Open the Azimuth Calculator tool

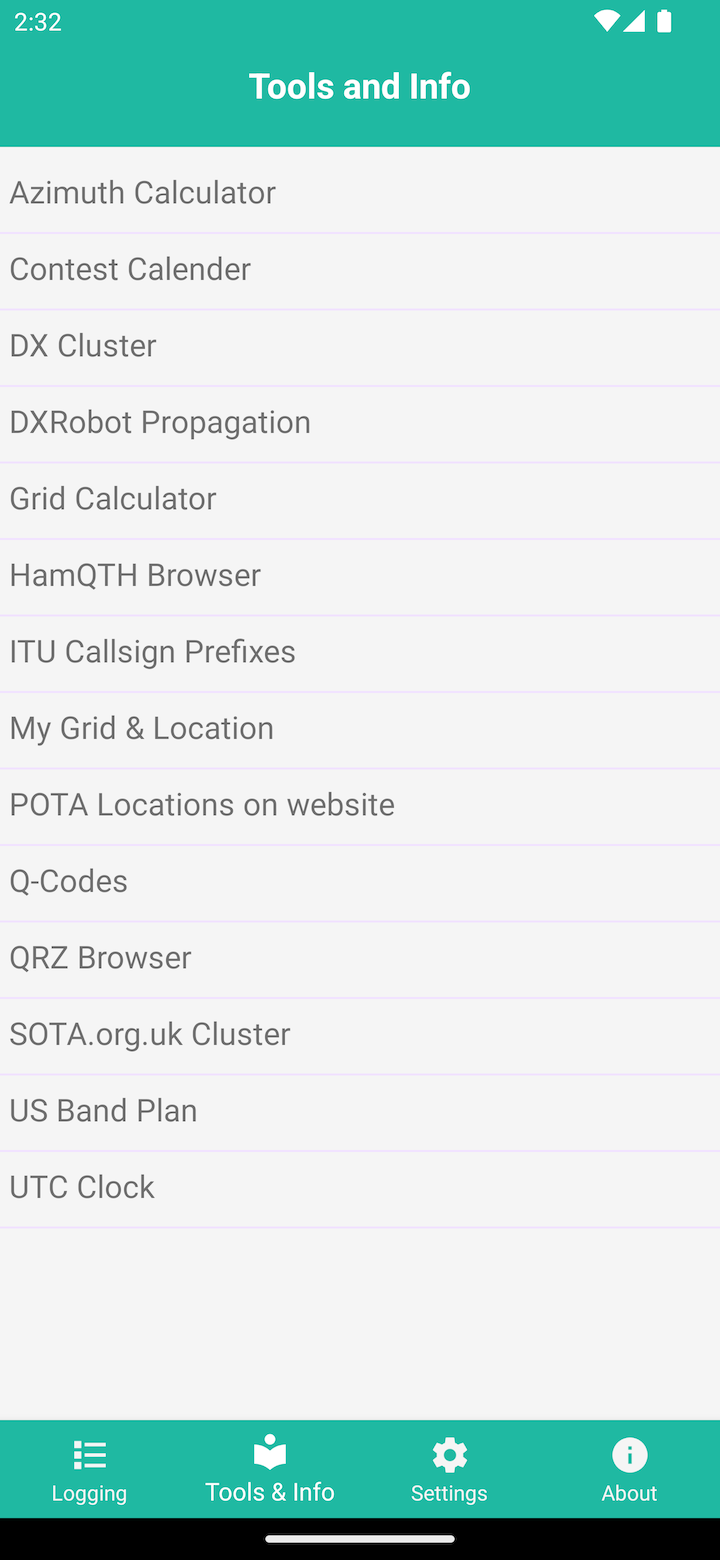click(143, 192)
